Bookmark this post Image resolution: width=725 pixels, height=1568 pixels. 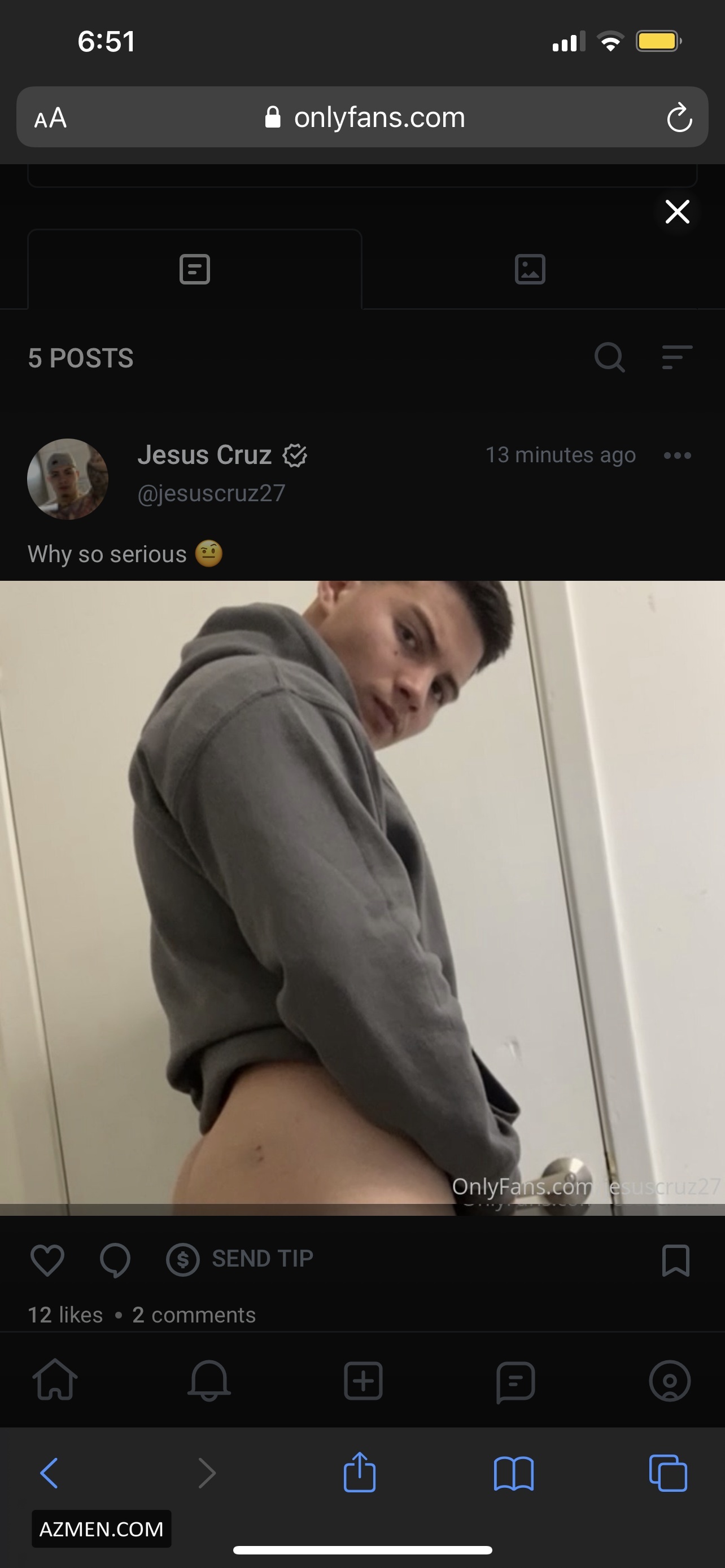click(675, 1260)
